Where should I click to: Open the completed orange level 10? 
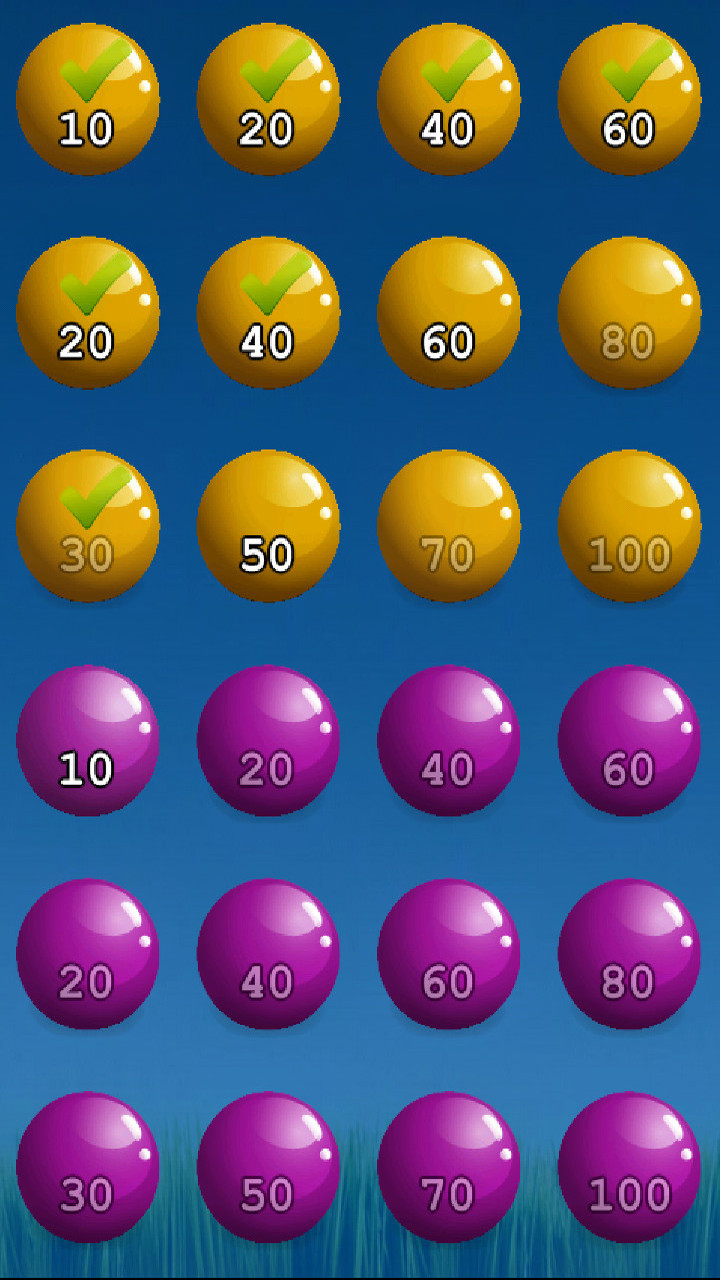point(88,98)
